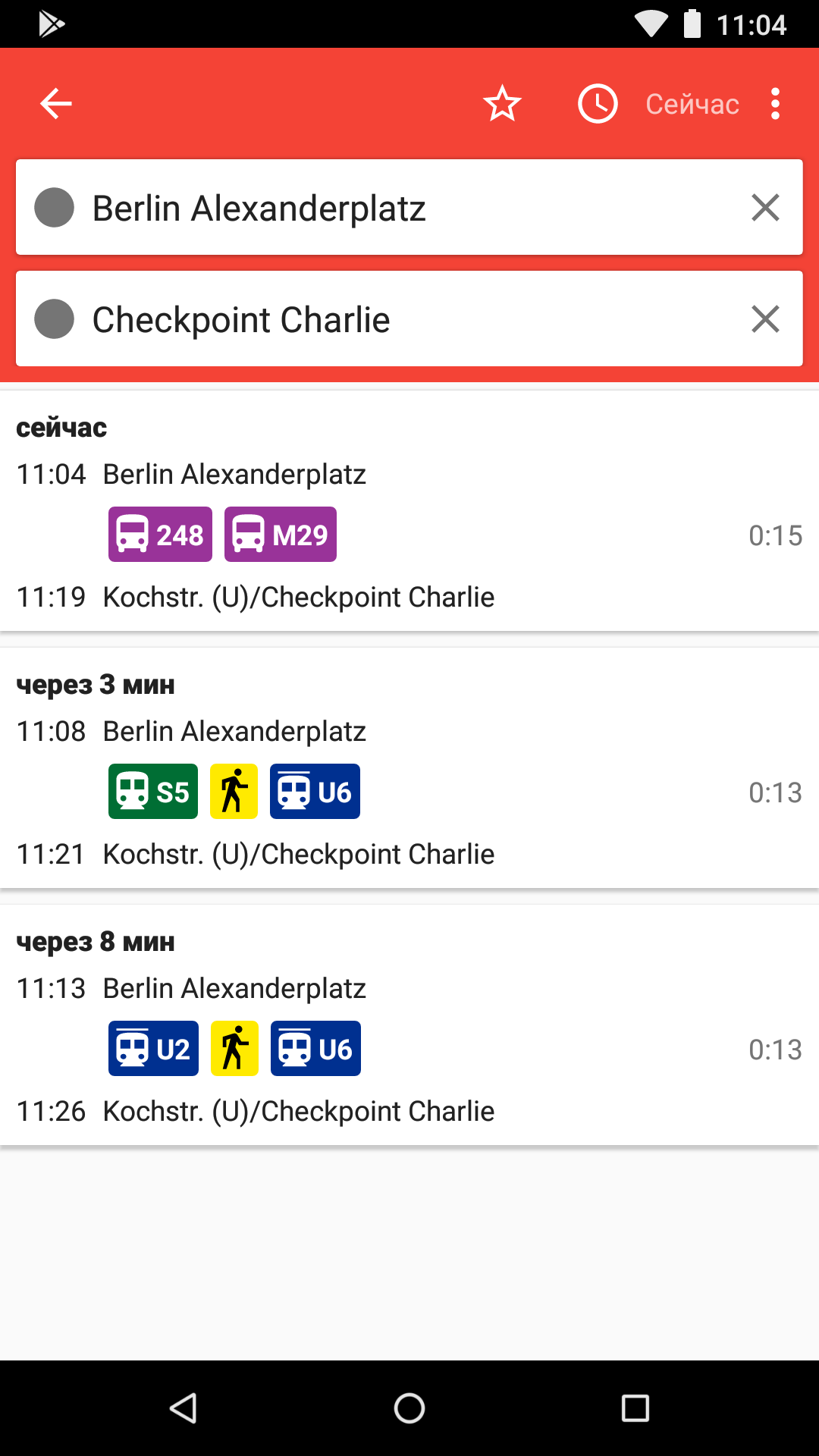This screenshot has height=1456, width=819.
Task: Show recent apps
Action: click(635, 1408)
